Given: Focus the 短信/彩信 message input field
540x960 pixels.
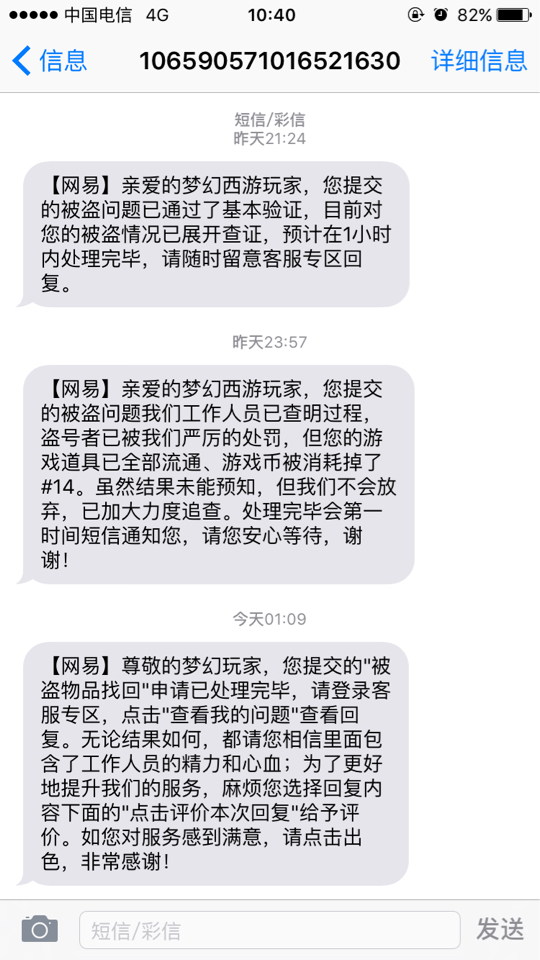Looking at the screenshot, I should (x=269, y=930).
